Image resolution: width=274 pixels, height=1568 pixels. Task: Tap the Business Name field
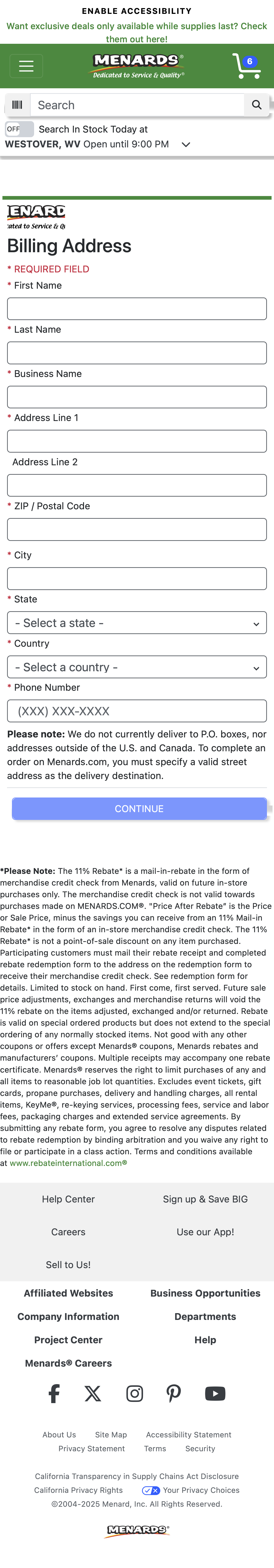[x=137, y=397]
